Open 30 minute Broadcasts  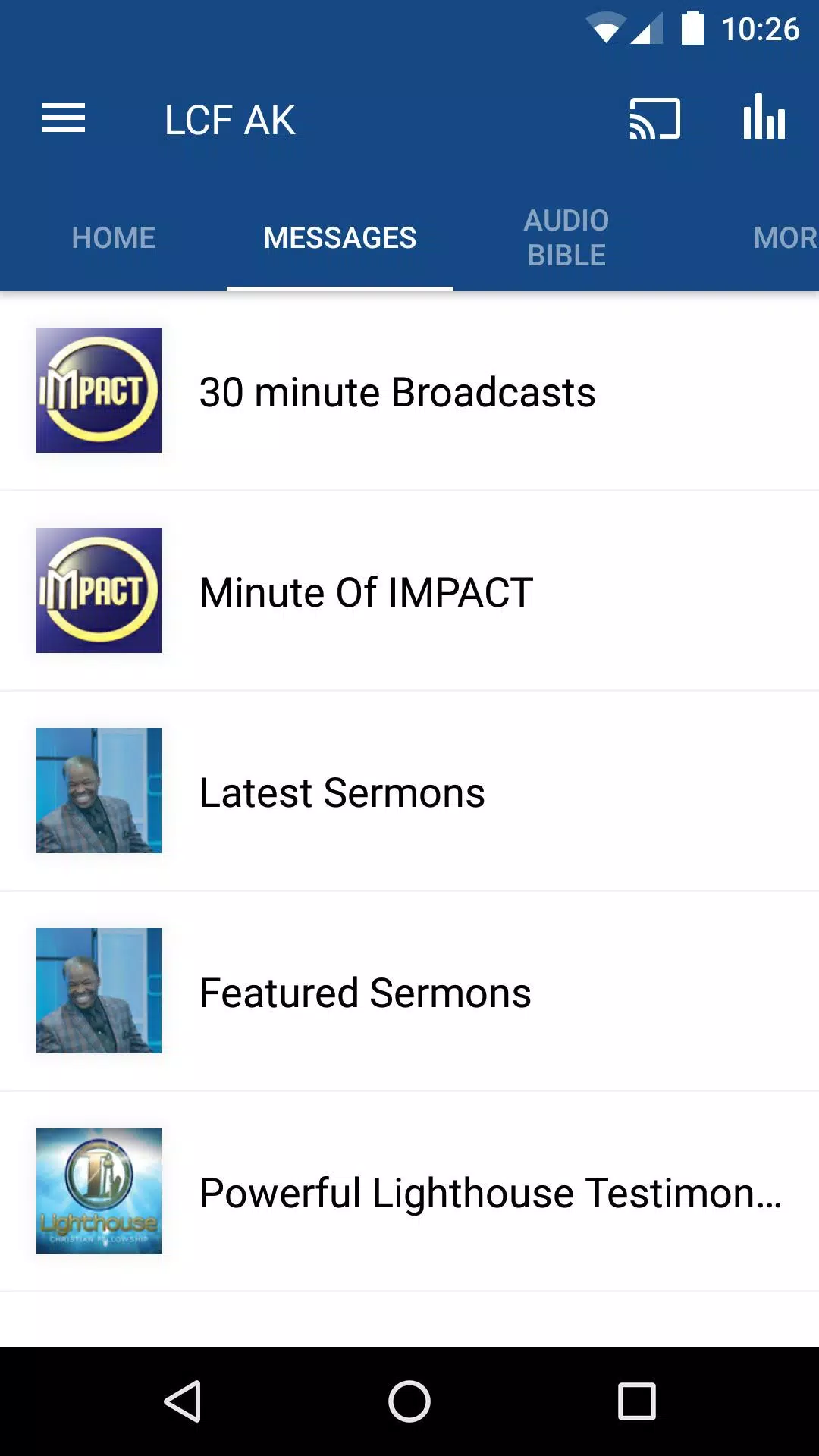[x=409, y=391]
